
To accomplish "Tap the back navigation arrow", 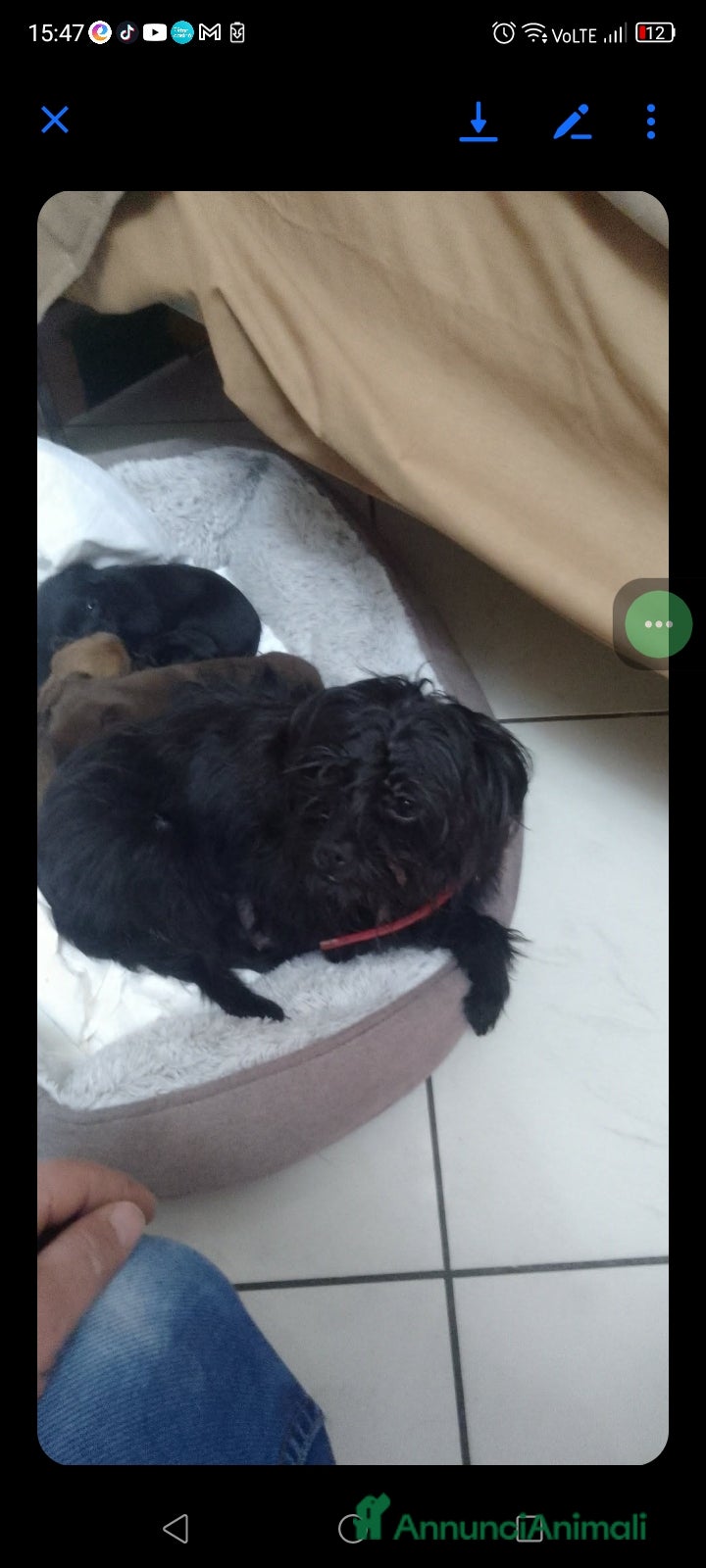I will tap(176, 1526).
